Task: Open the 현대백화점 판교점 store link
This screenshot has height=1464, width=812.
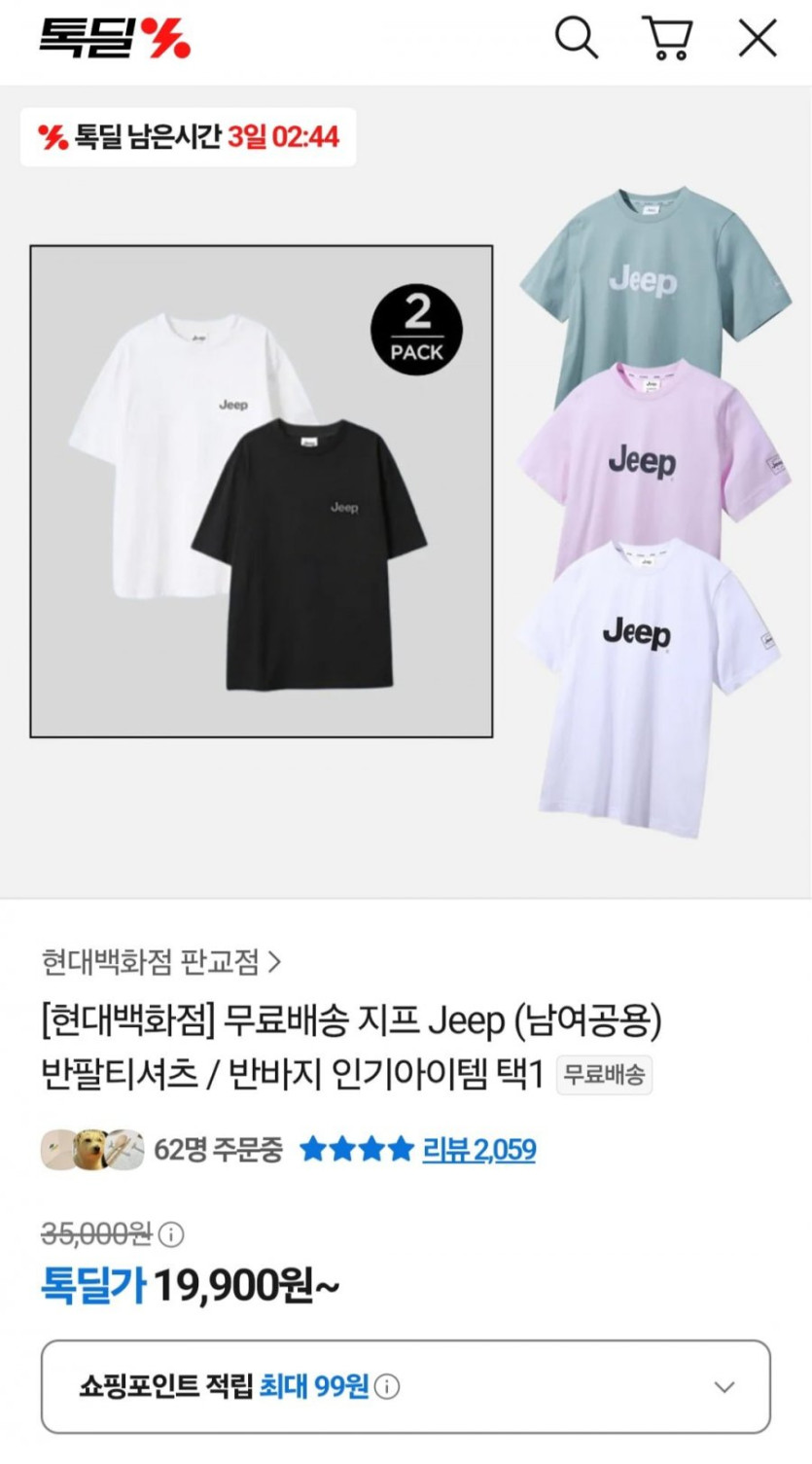Action: pos(161,962)
